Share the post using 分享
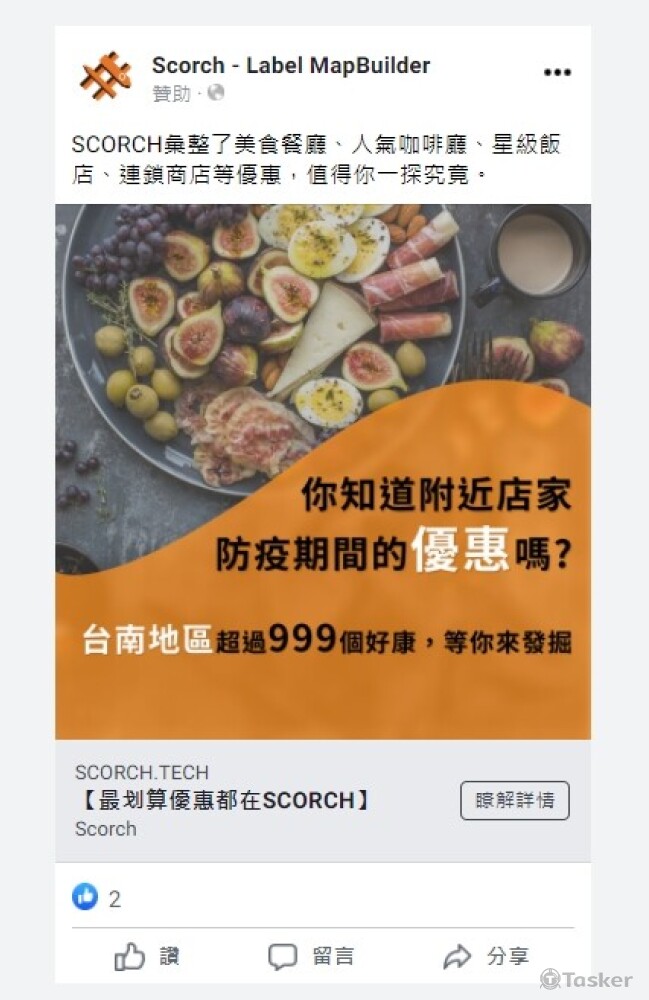 (486, 957)
